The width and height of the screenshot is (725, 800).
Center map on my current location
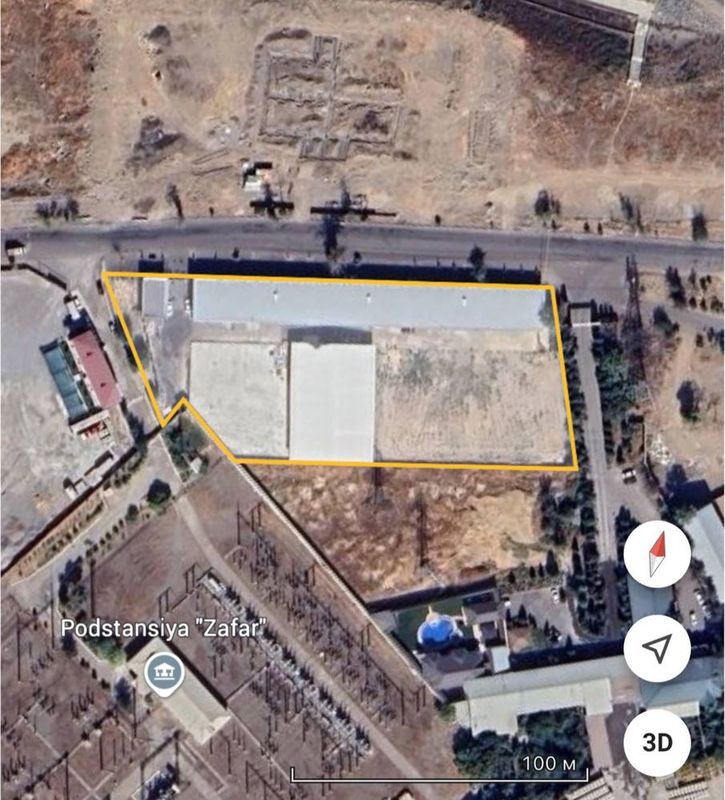click(657, 649)
